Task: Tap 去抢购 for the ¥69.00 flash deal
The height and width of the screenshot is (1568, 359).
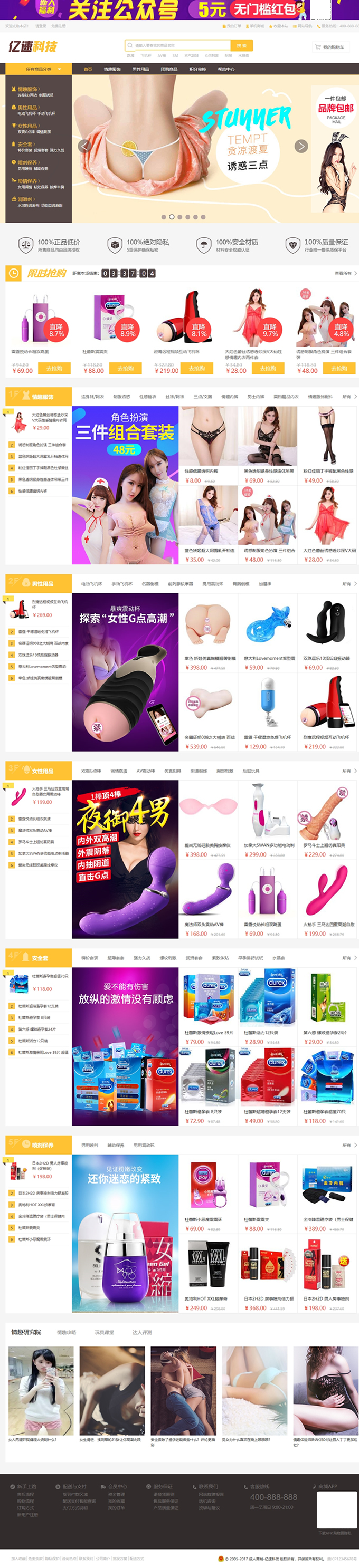Action: [54, 368]
